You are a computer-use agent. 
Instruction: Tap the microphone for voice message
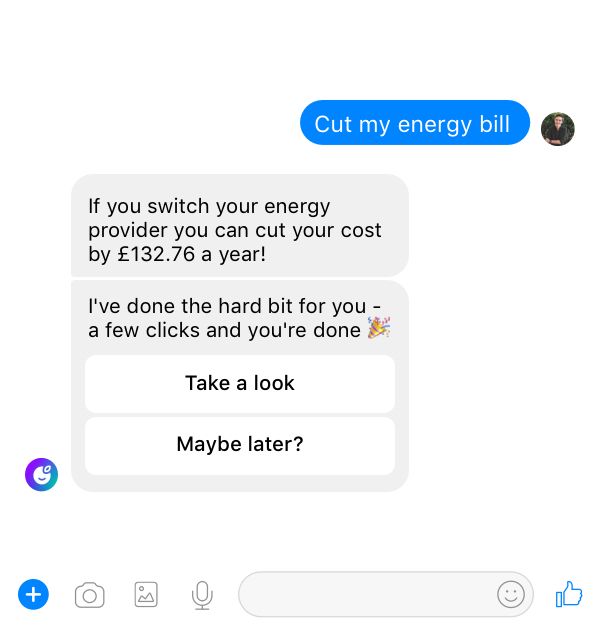point(202,595)
